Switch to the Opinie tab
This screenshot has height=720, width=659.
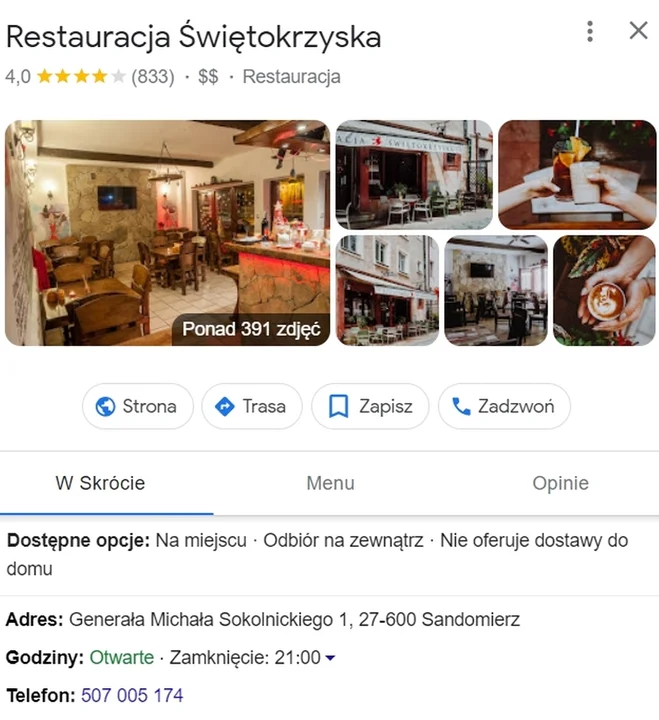(560, 483)
